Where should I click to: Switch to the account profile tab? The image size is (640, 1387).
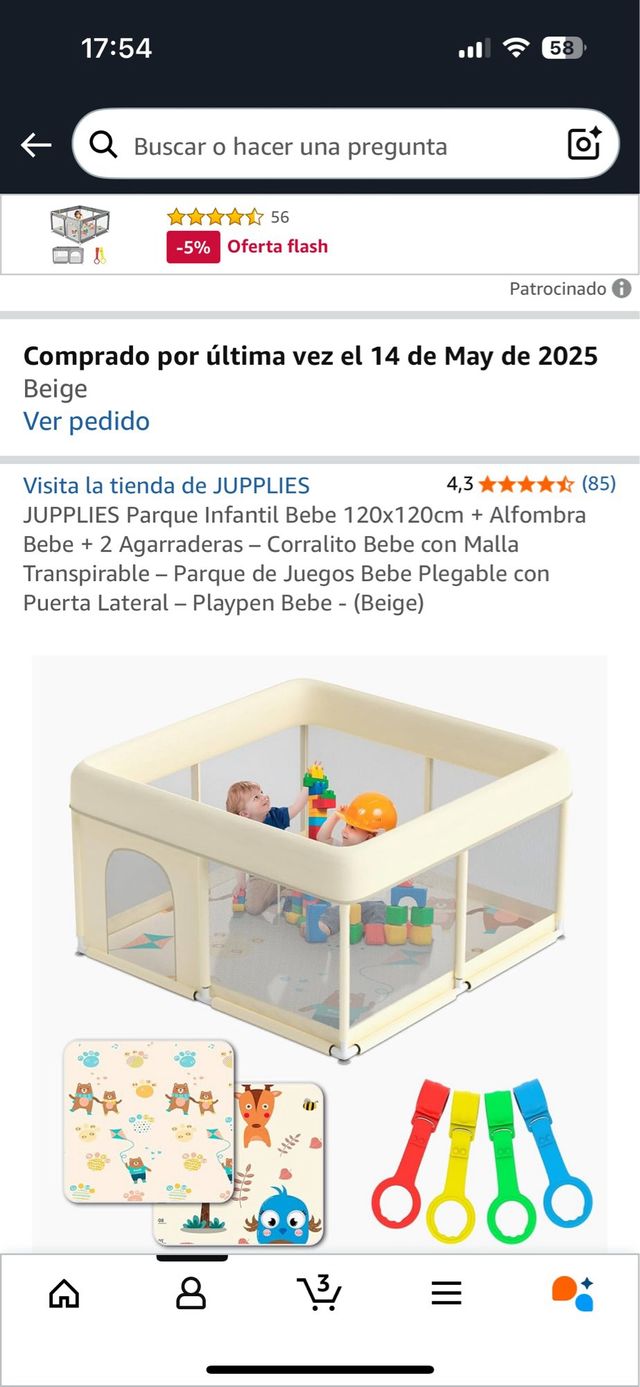[x=190, y=1294]
